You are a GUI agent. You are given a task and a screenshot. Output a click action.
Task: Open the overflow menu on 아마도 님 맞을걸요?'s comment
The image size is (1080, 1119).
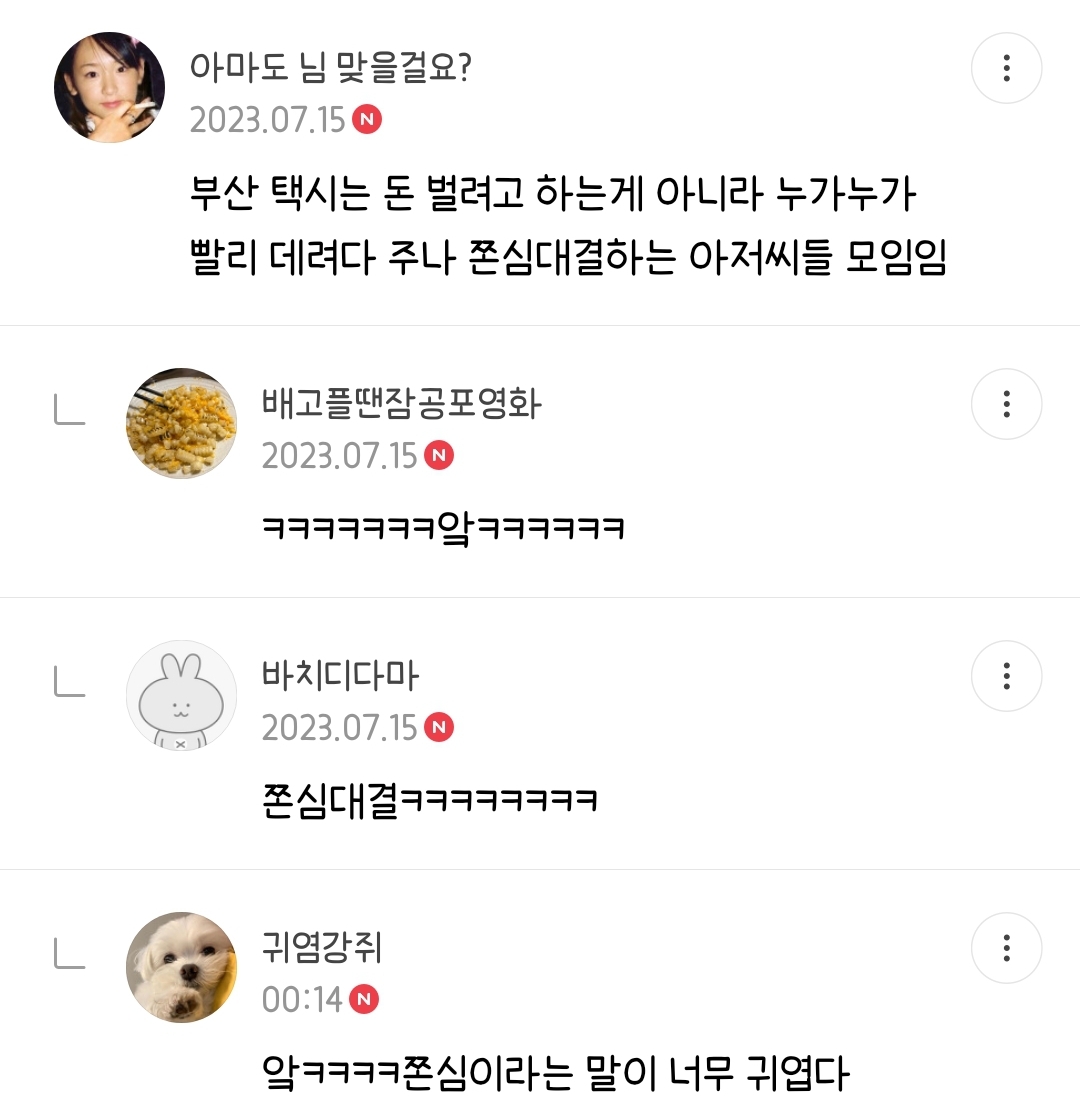(x=1006, y=69)
